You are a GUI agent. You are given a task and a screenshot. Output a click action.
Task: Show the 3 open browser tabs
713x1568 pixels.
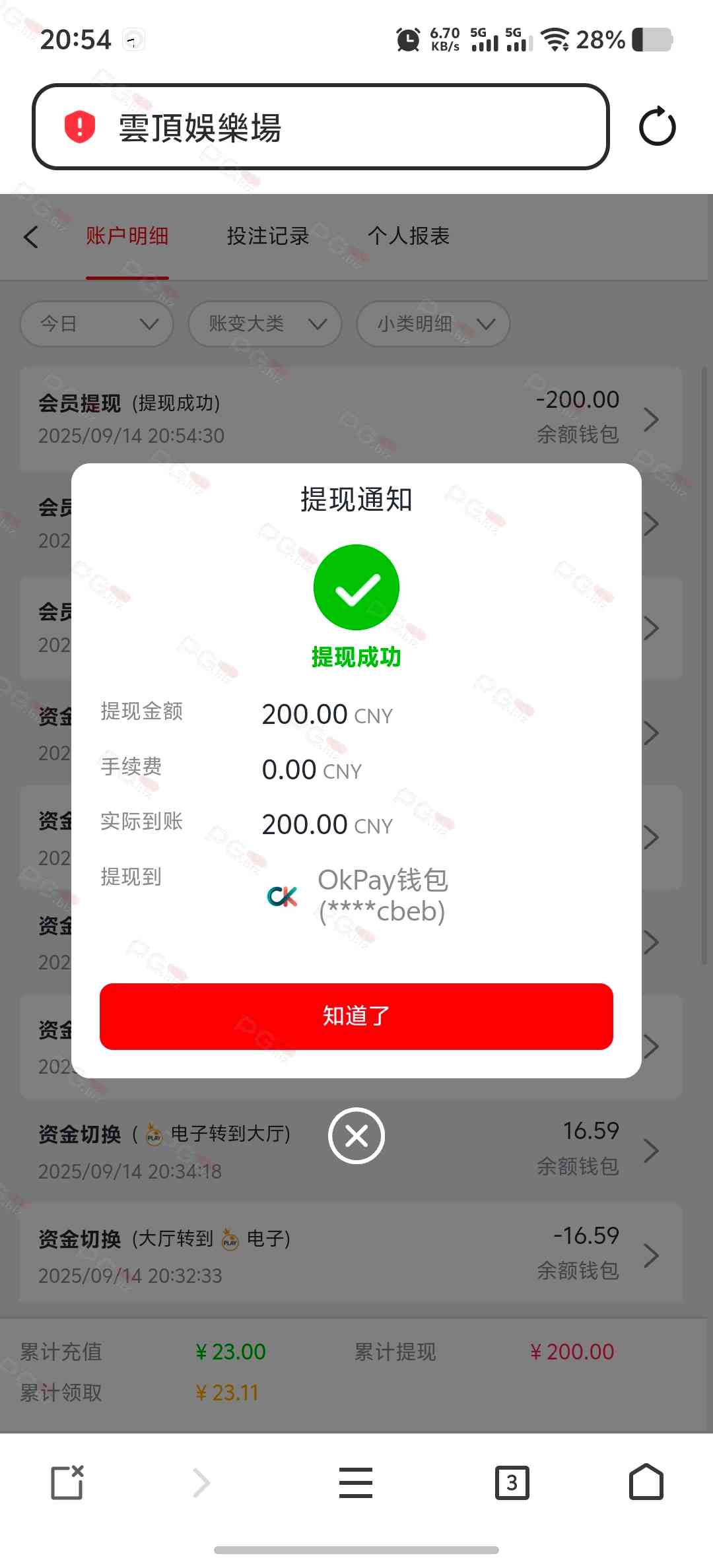click(512, 1483)
